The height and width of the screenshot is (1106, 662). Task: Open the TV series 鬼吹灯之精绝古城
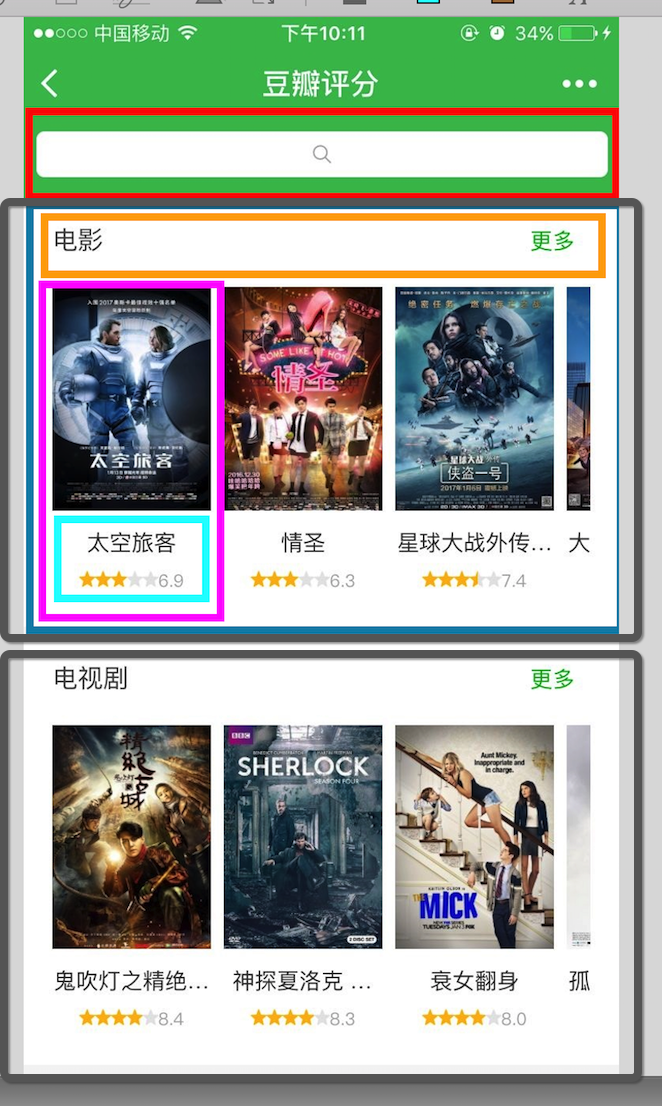pos(132,836)
